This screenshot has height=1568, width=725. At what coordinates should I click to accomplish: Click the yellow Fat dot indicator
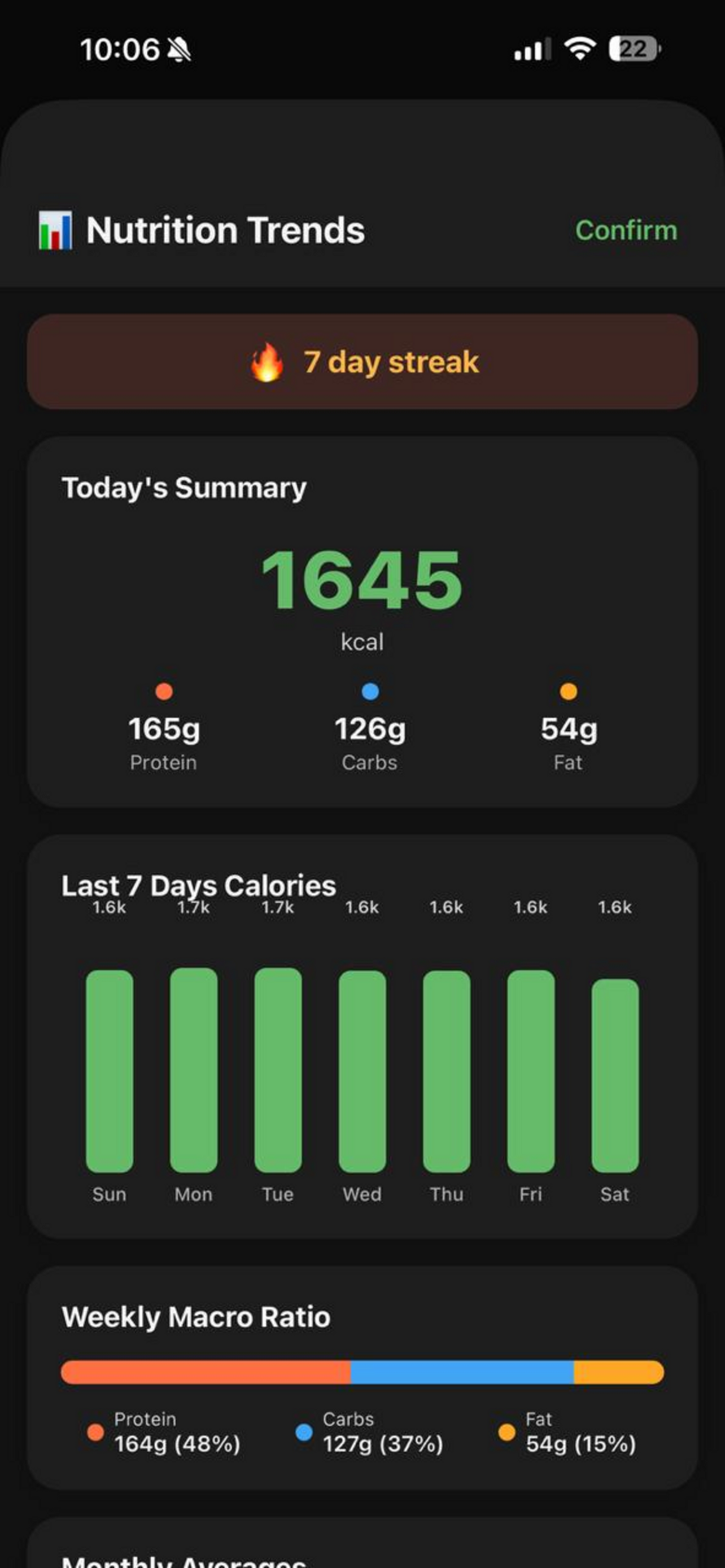click(568, 691)
